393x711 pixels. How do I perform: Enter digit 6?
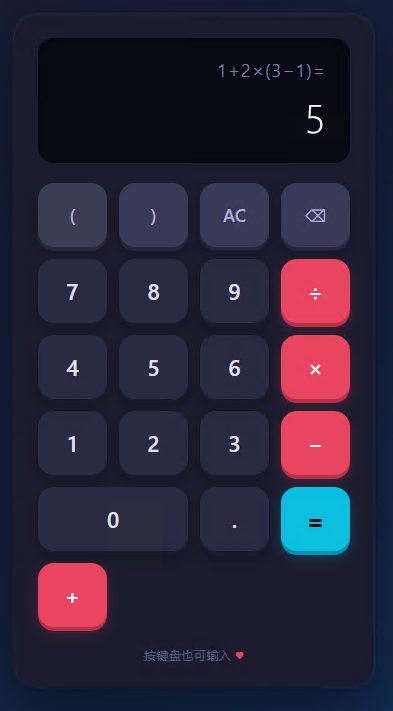(234, 367)
